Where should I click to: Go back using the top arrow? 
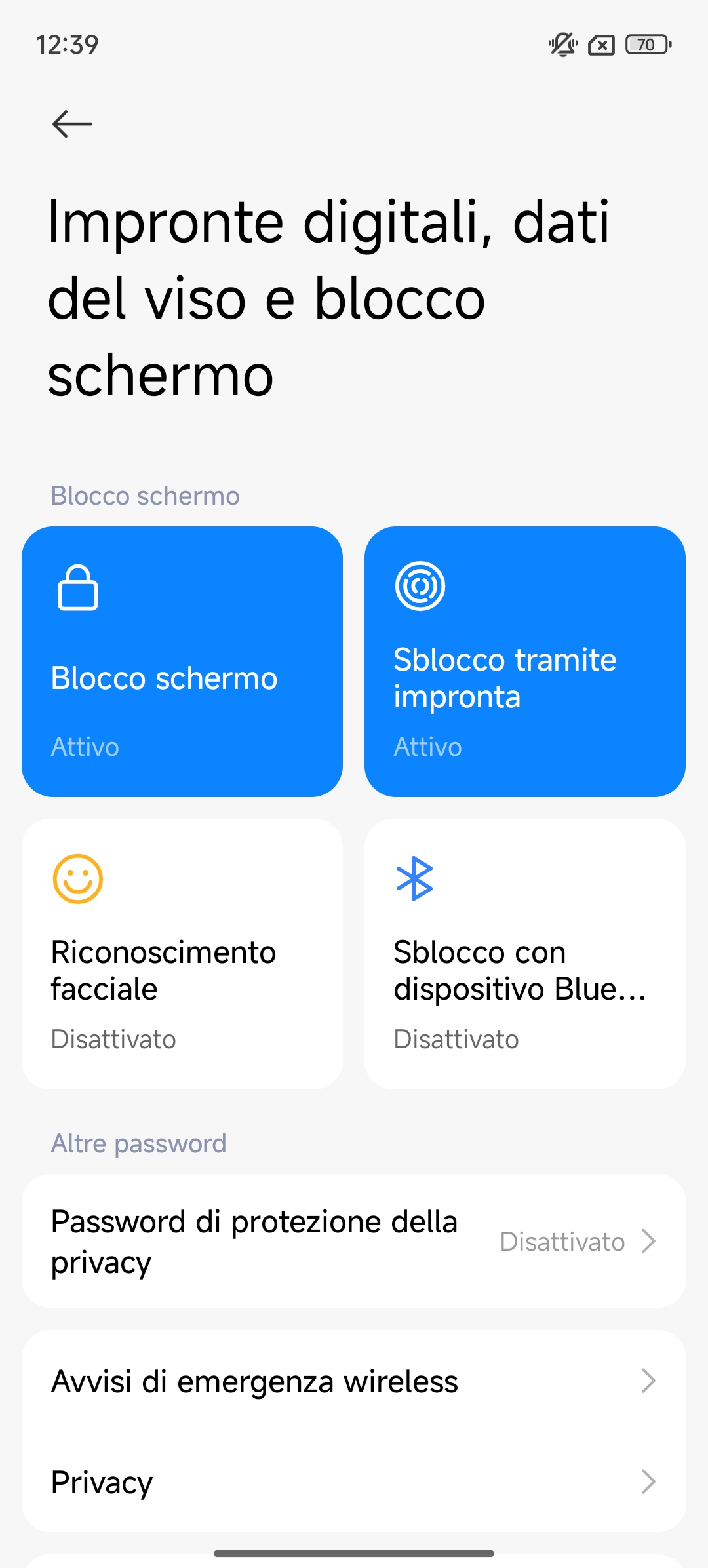(x=72, y=124)
